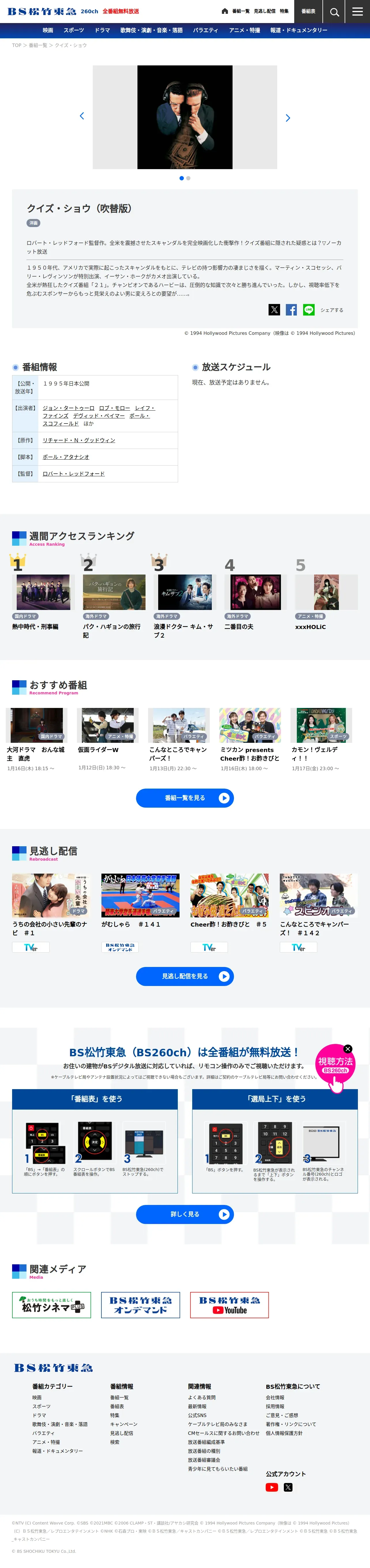Image resolution: width=370 pixels, height=1568 pixels.
Task: Close the 視聴方法 floating badge
Action: click(348, 1049)
